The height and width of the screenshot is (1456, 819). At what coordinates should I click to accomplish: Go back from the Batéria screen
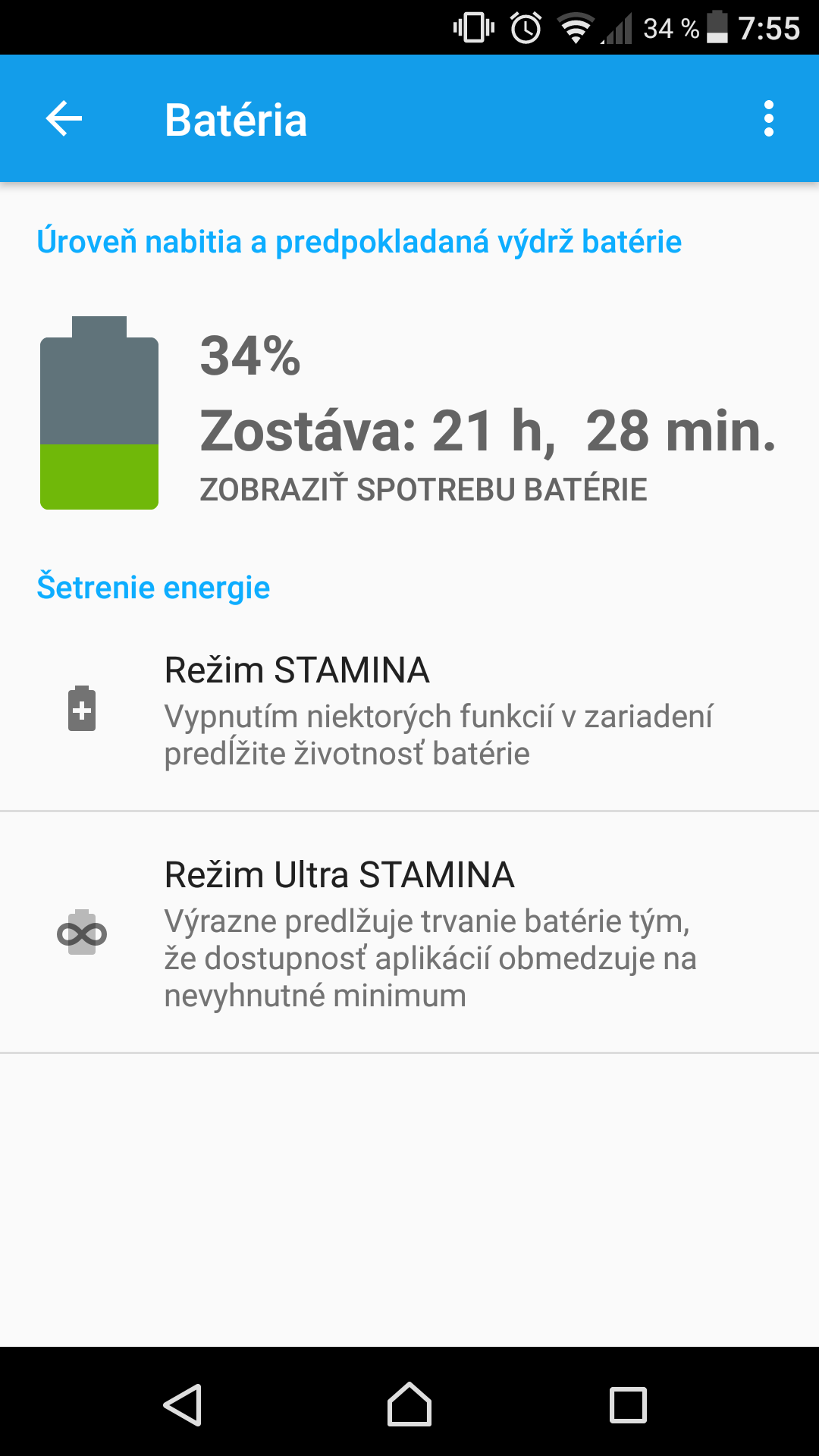64,119
